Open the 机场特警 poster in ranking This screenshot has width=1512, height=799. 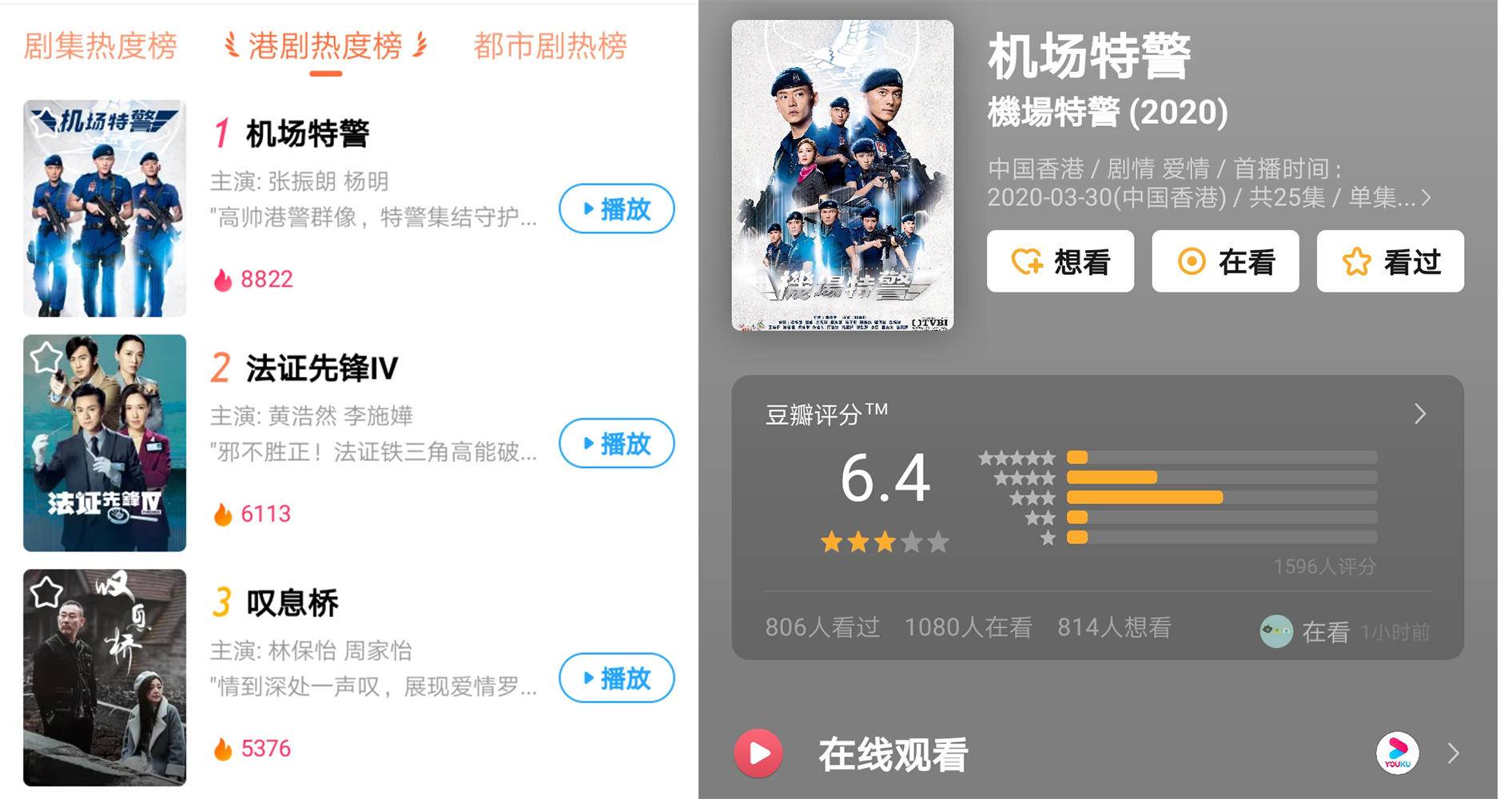(x=105, y=209)
